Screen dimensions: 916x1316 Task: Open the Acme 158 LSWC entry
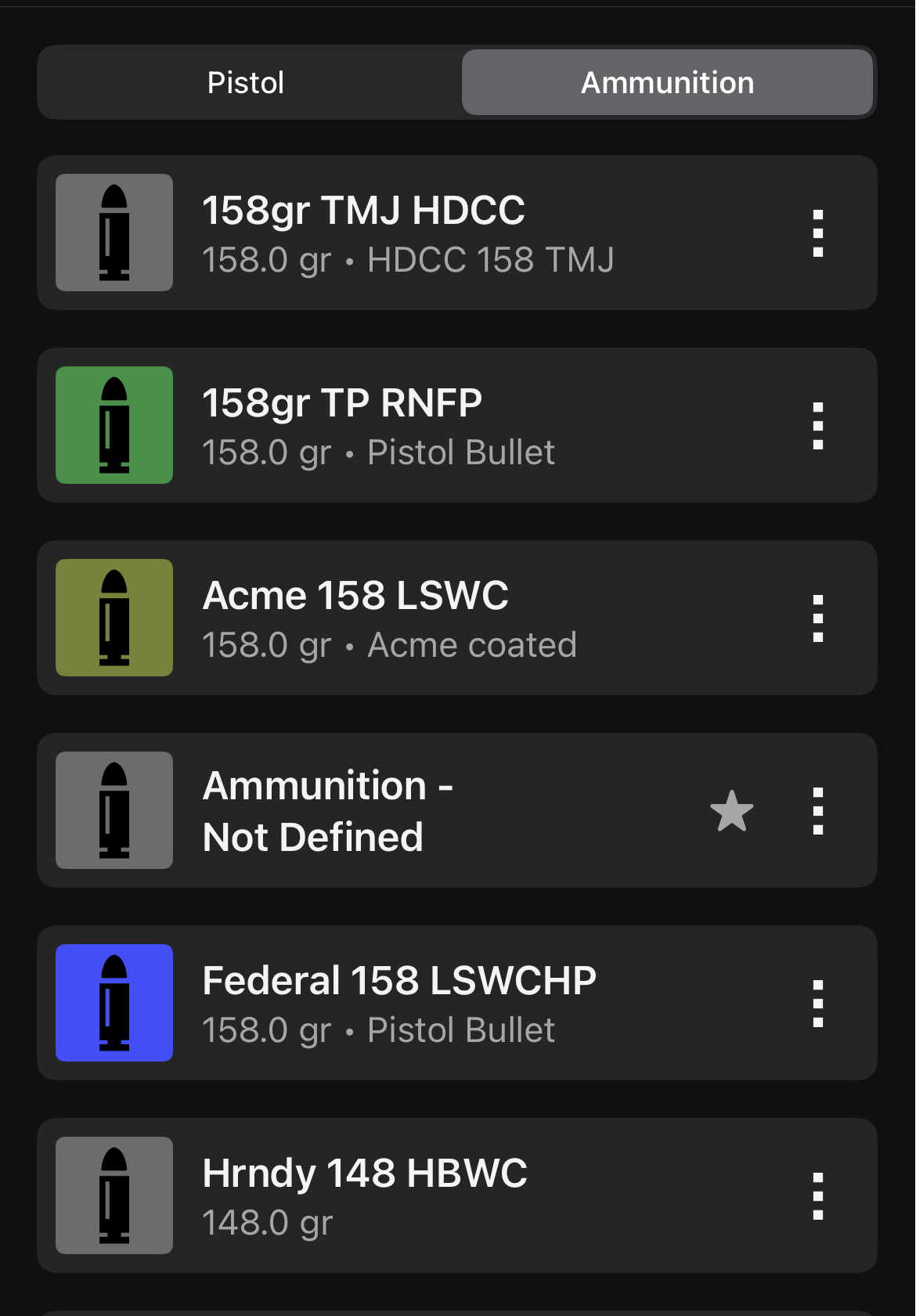coord(407,618)
